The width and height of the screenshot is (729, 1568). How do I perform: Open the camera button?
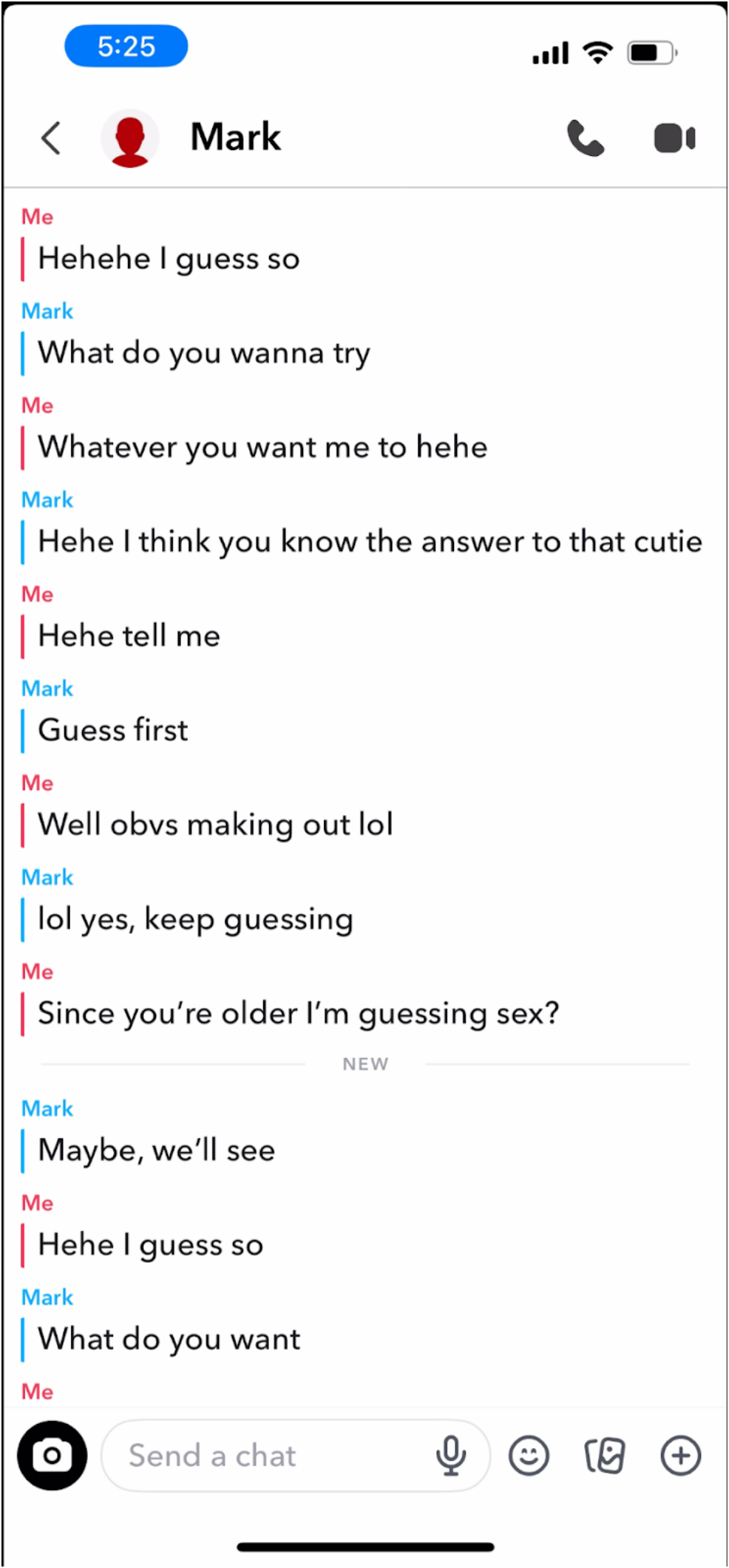(x=52, y=1455)
